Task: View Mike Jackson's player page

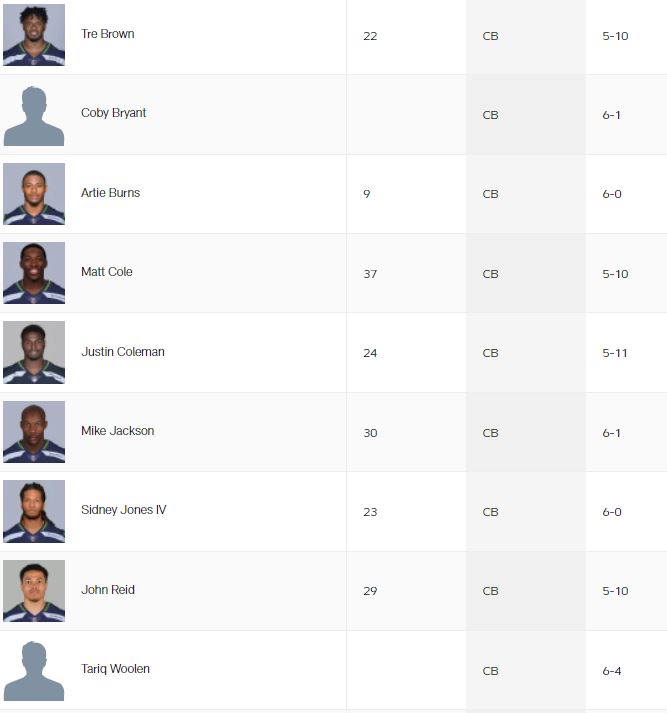Action: [x=117, y=431]
